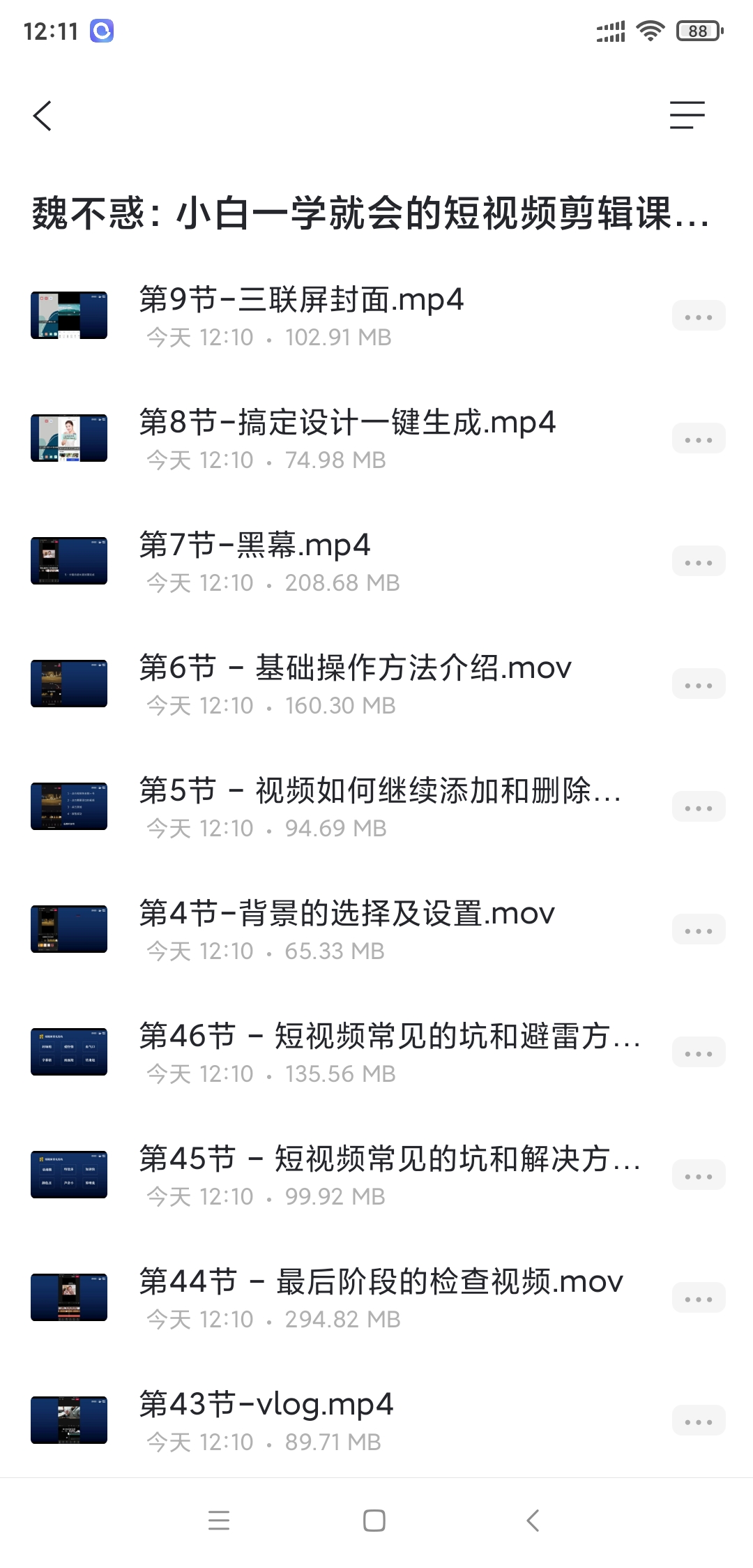Show more options for 第8节-搞定设计一键生成.mp4
753x1568 pixels.
(699, 439)
